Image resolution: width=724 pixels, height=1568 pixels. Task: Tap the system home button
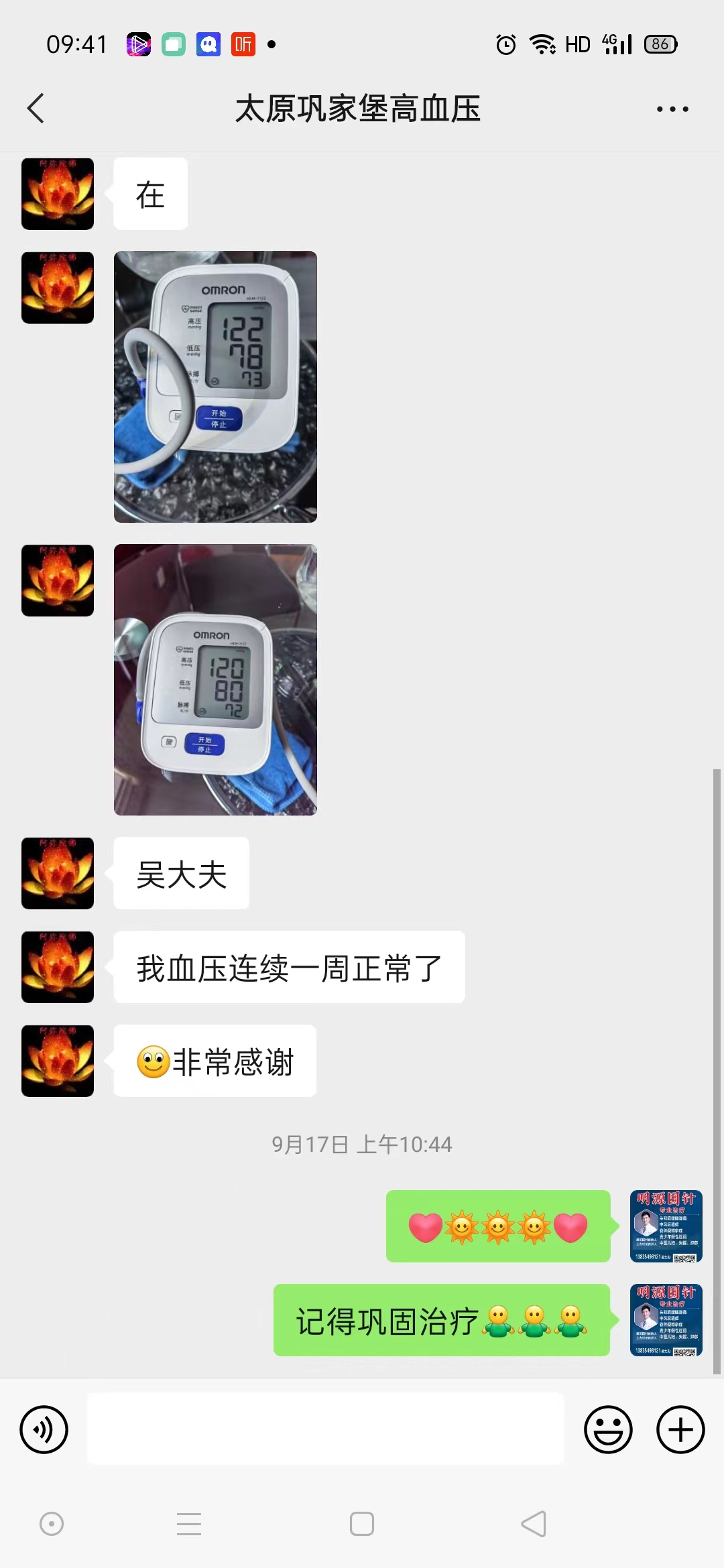362,1524
